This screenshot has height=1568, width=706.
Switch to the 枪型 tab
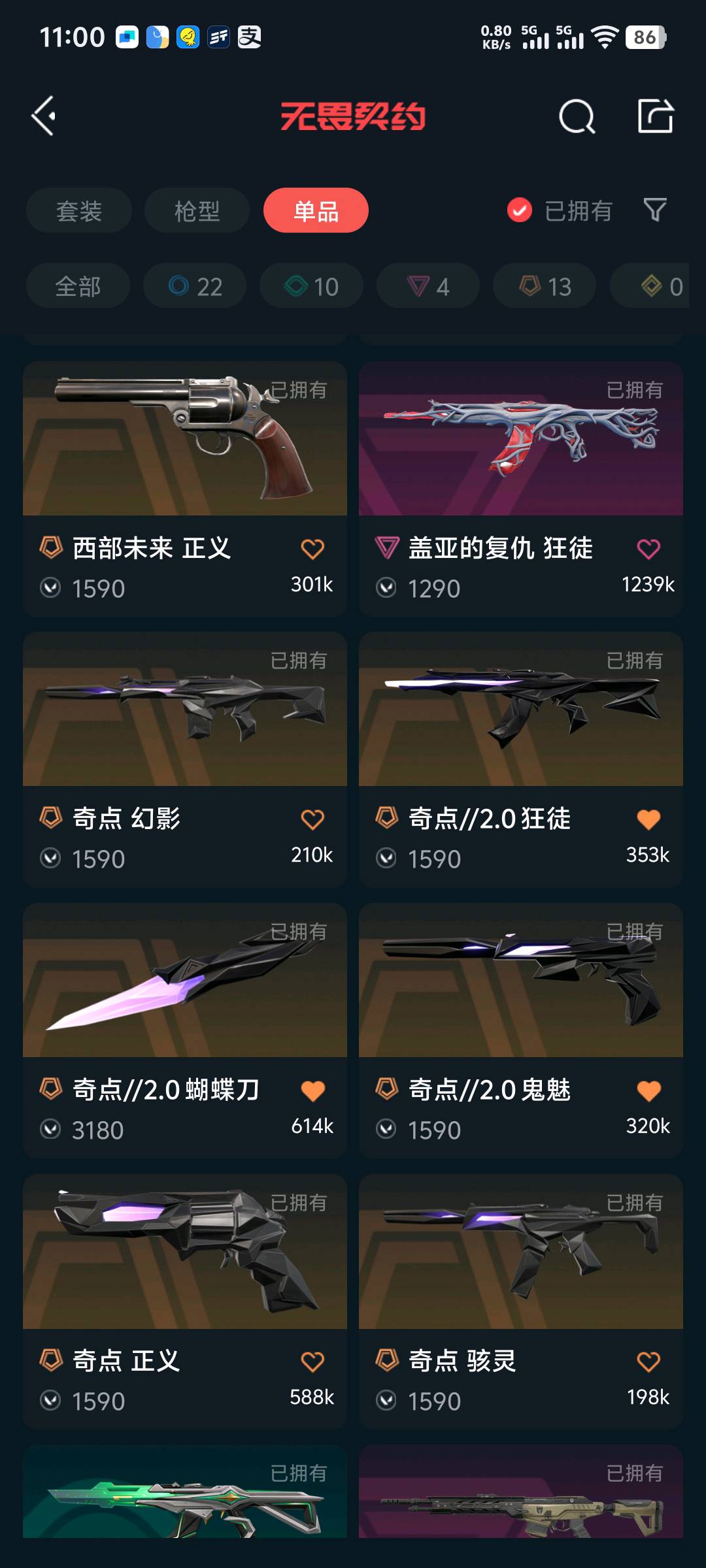(197, 210)
